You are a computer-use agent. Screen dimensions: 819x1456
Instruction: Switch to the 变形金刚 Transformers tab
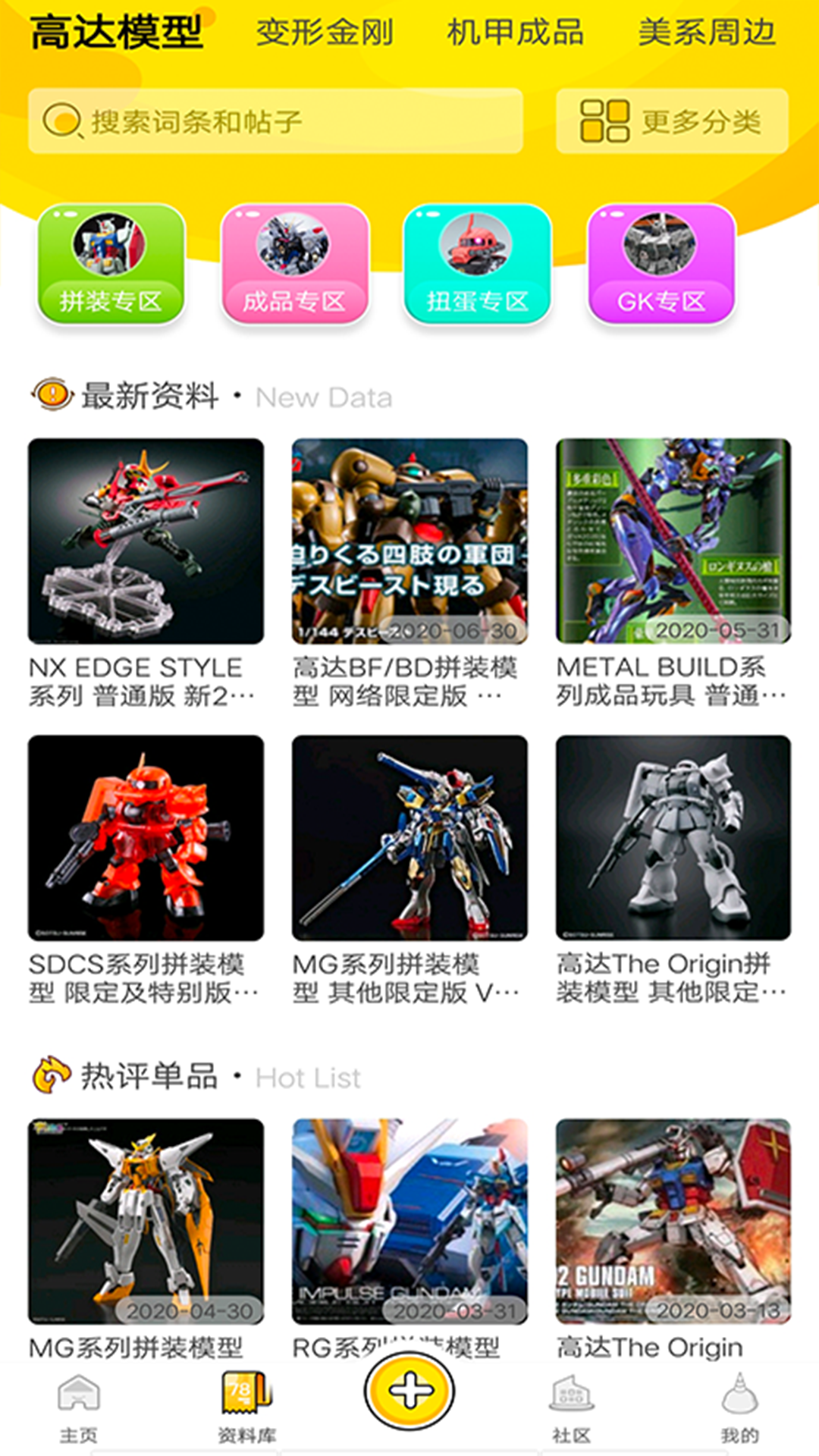325,30
